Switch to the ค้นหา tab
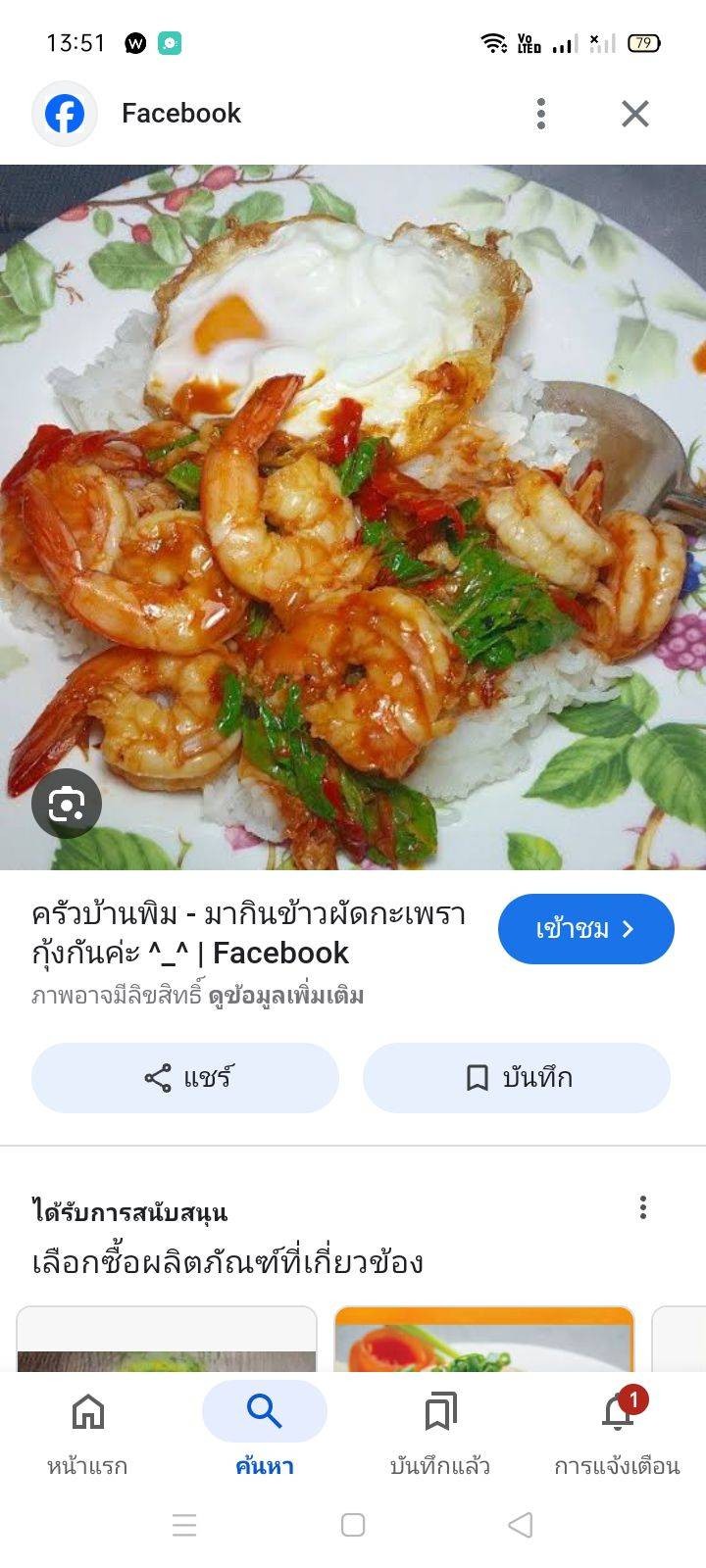The width and height of the screenshot is (706, 1568). pos(265,1431)
